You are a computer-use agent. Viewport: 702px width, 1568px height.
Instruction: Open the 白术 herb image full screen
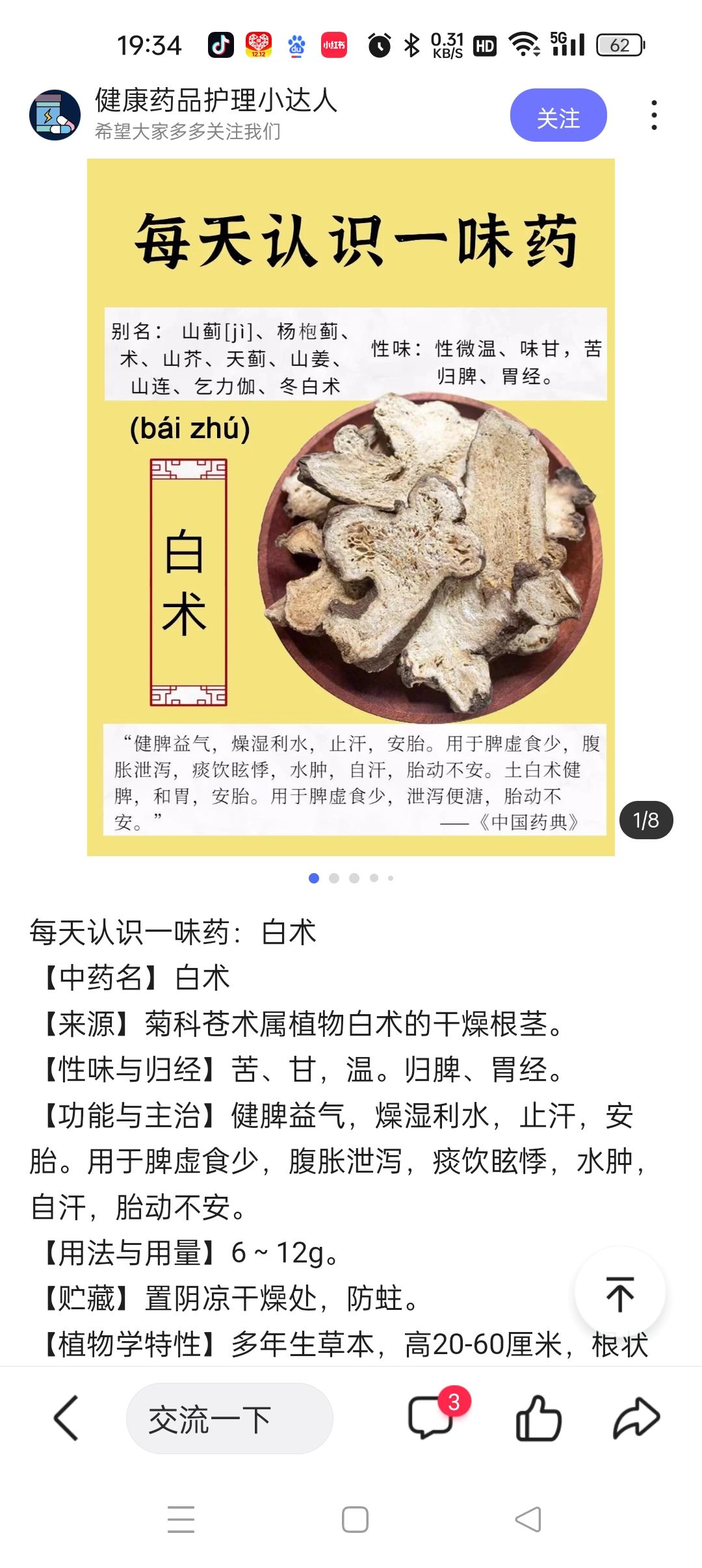coord(351,507)
